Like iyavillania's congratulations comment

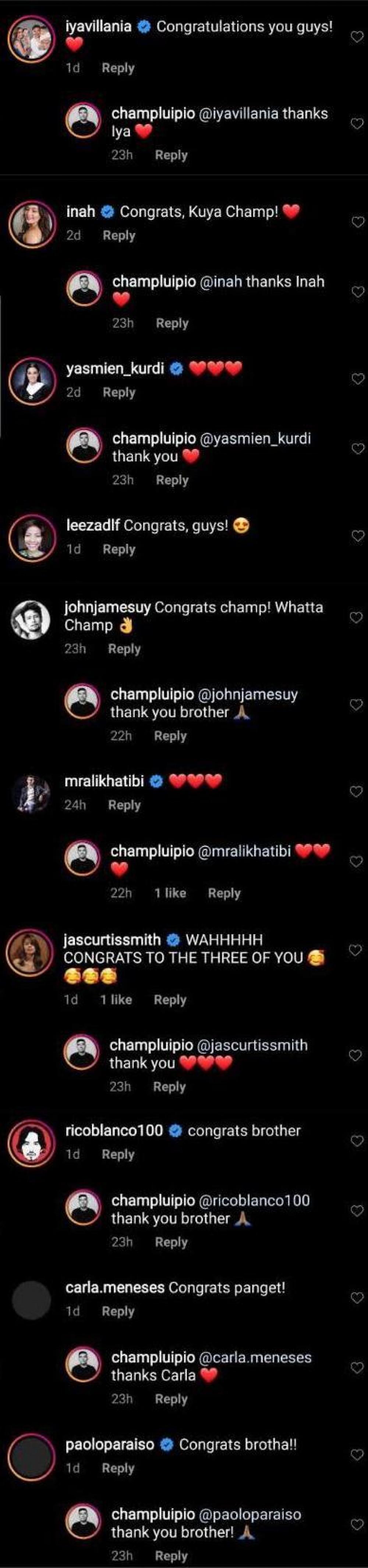357,37
